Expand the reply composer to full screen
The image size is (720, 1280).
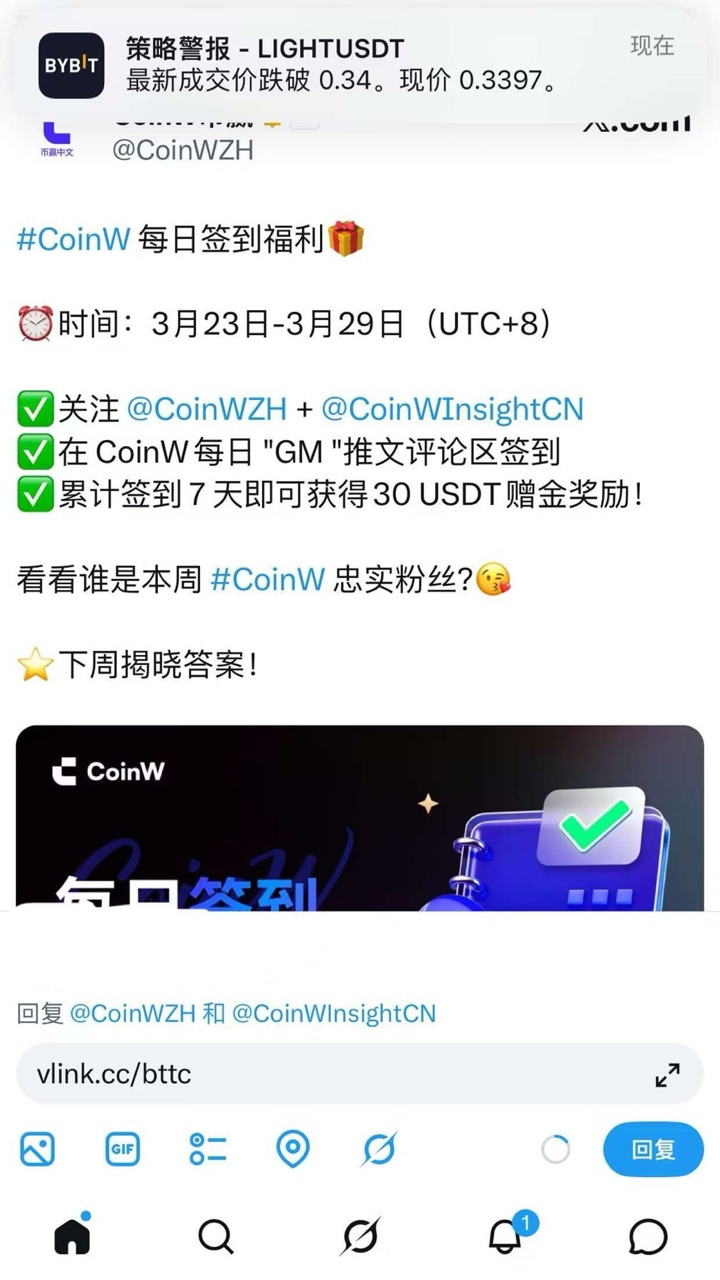667,1075
